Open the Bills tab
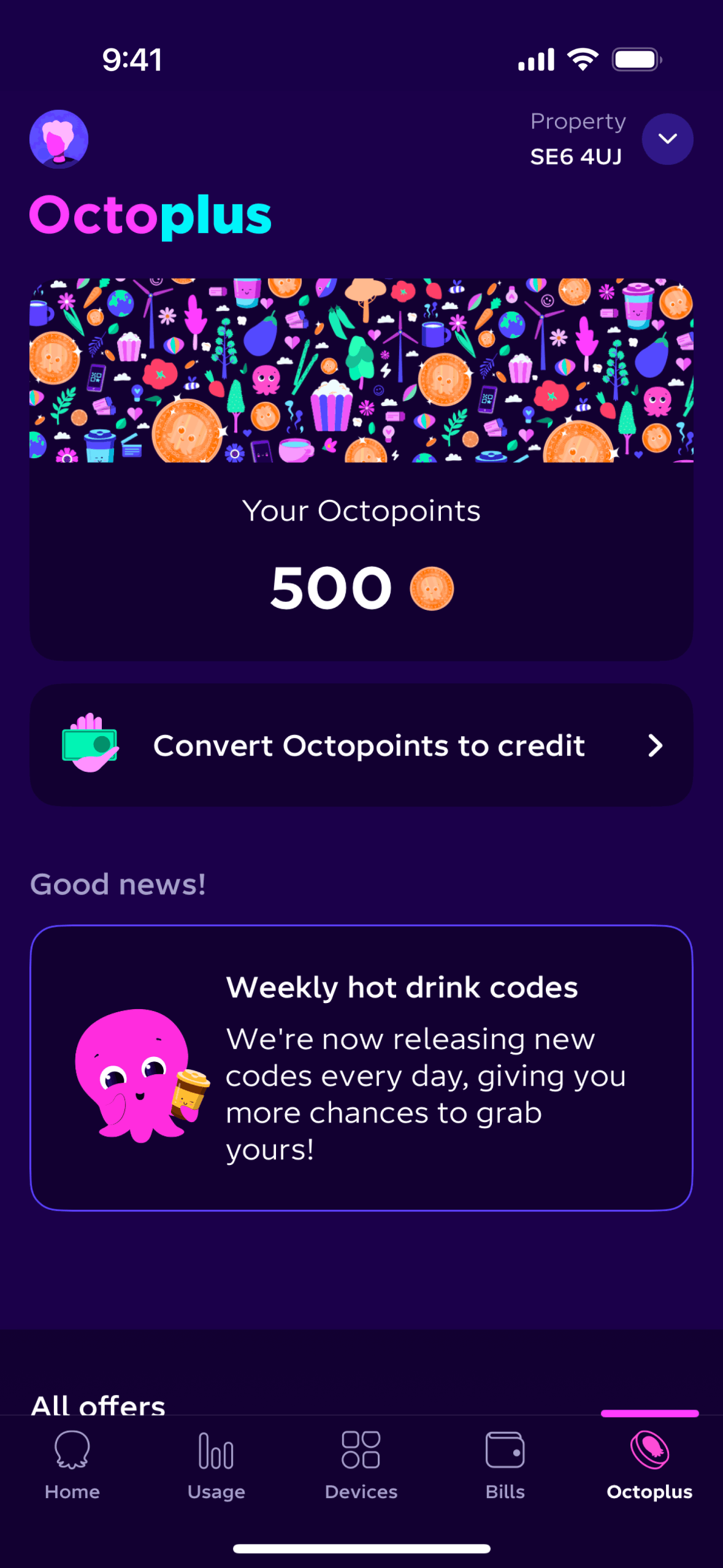 pyautogui.click(x=505, y=1466)
